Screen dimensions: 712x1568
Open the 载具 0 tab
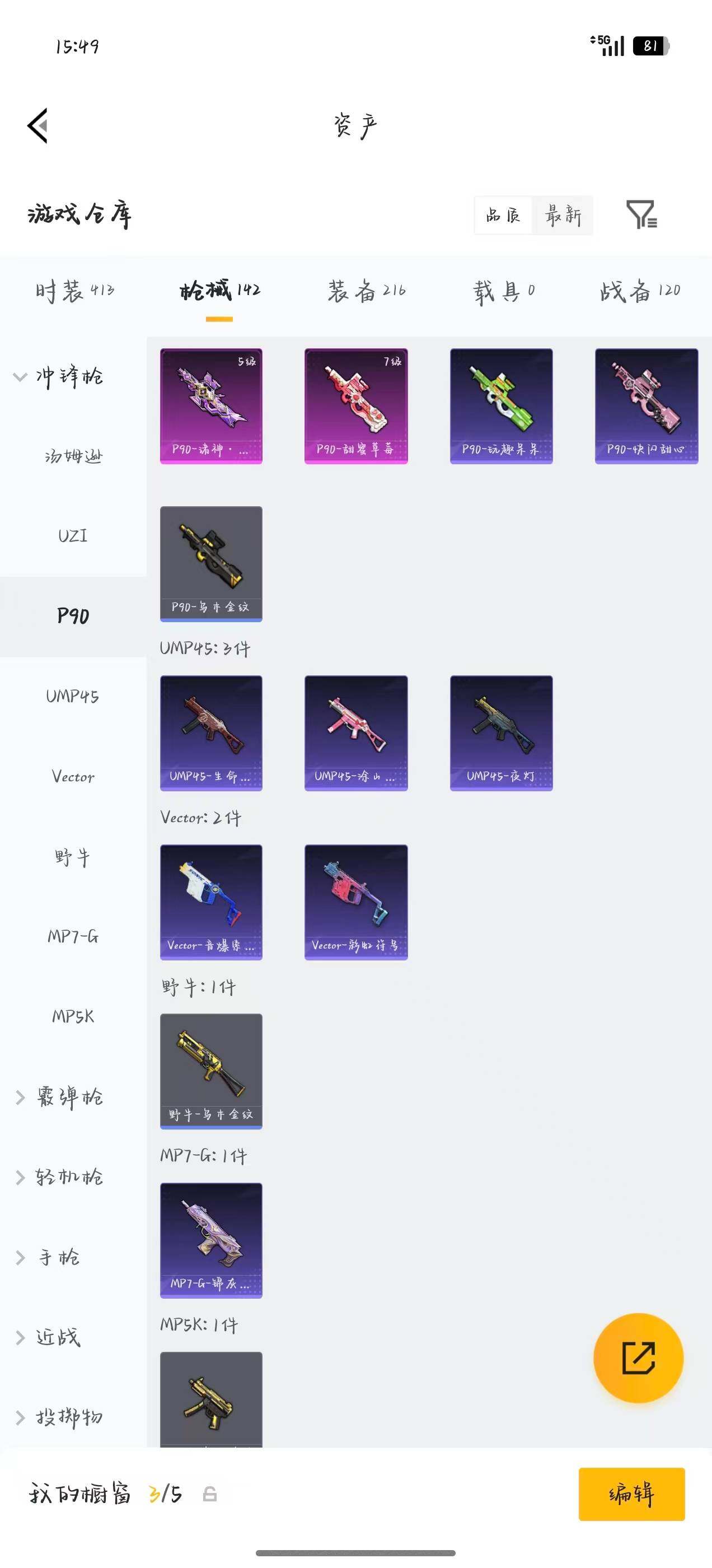pos(504,292)
